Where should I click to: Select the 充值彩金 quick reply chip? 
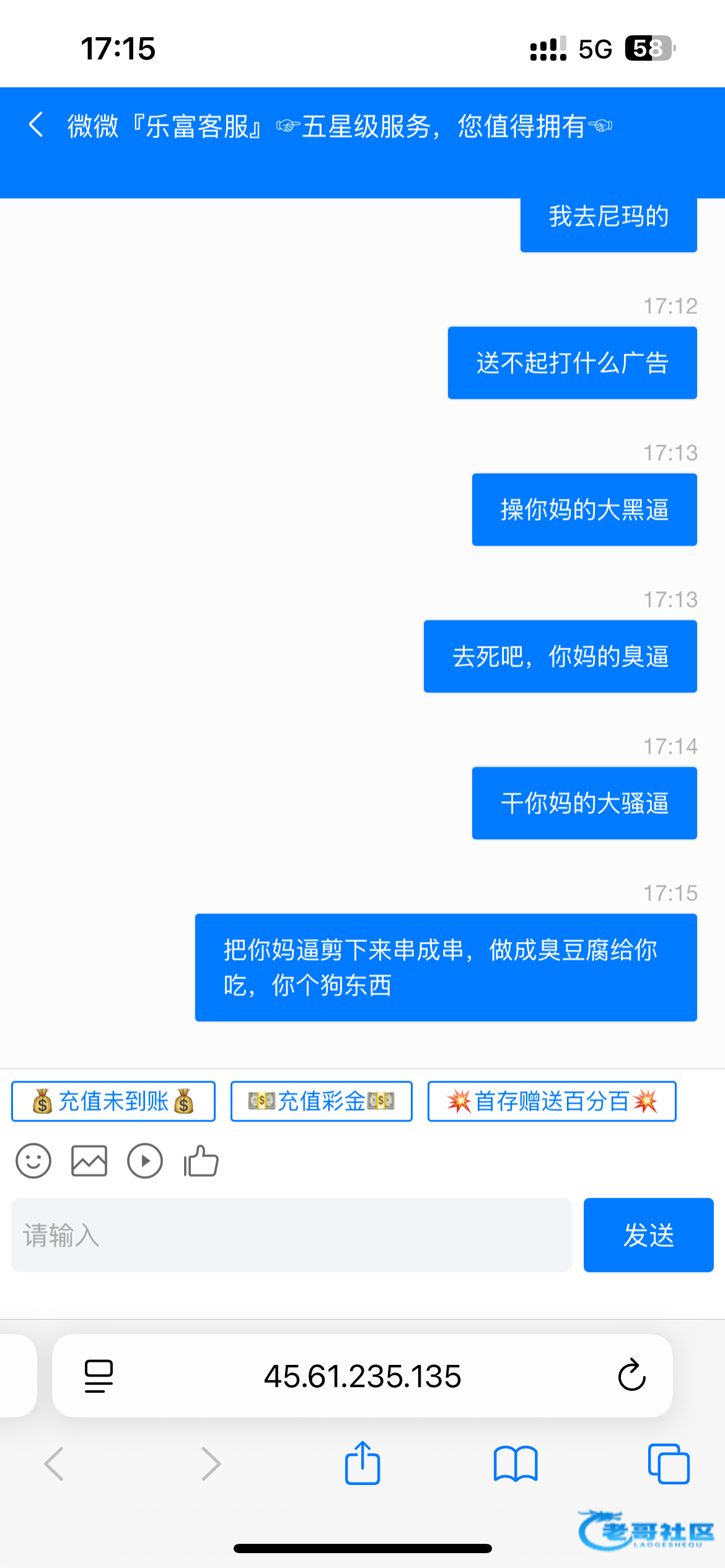coord(321,1101)
